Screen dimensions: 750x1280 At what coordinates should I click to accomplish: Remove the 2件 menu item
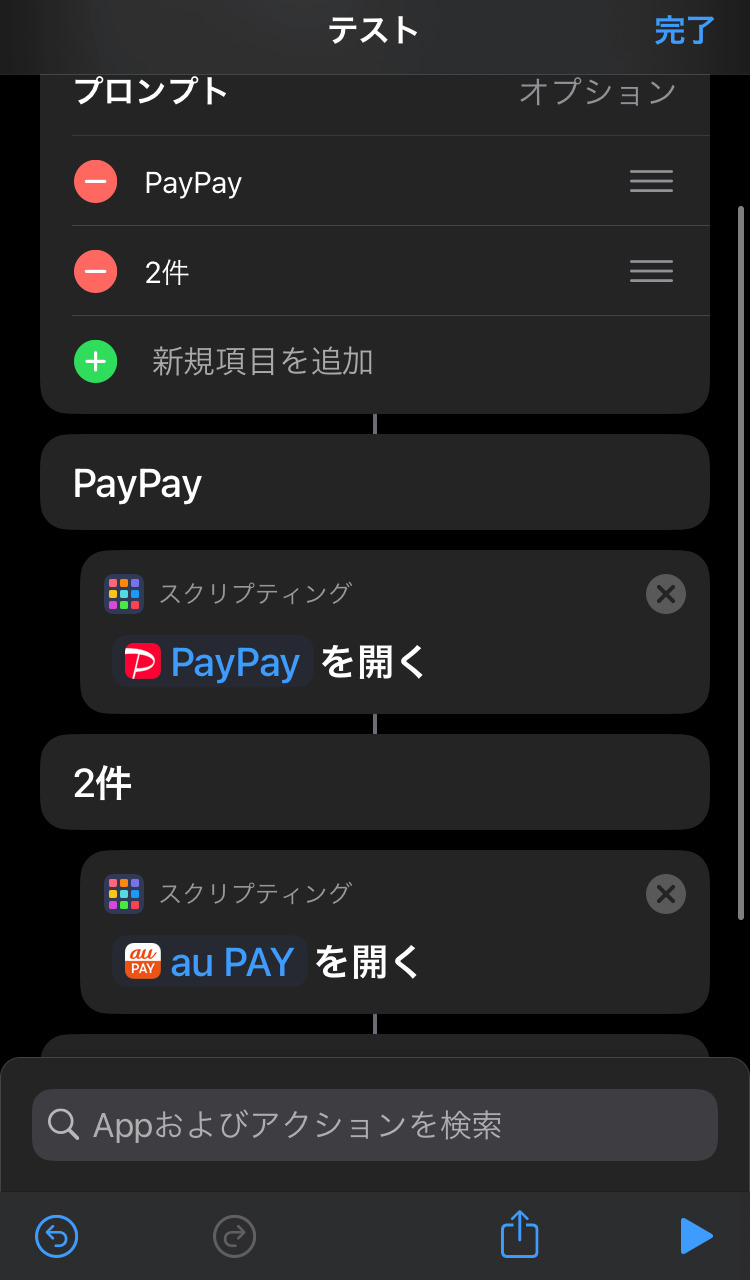click(x=96, y=272)
